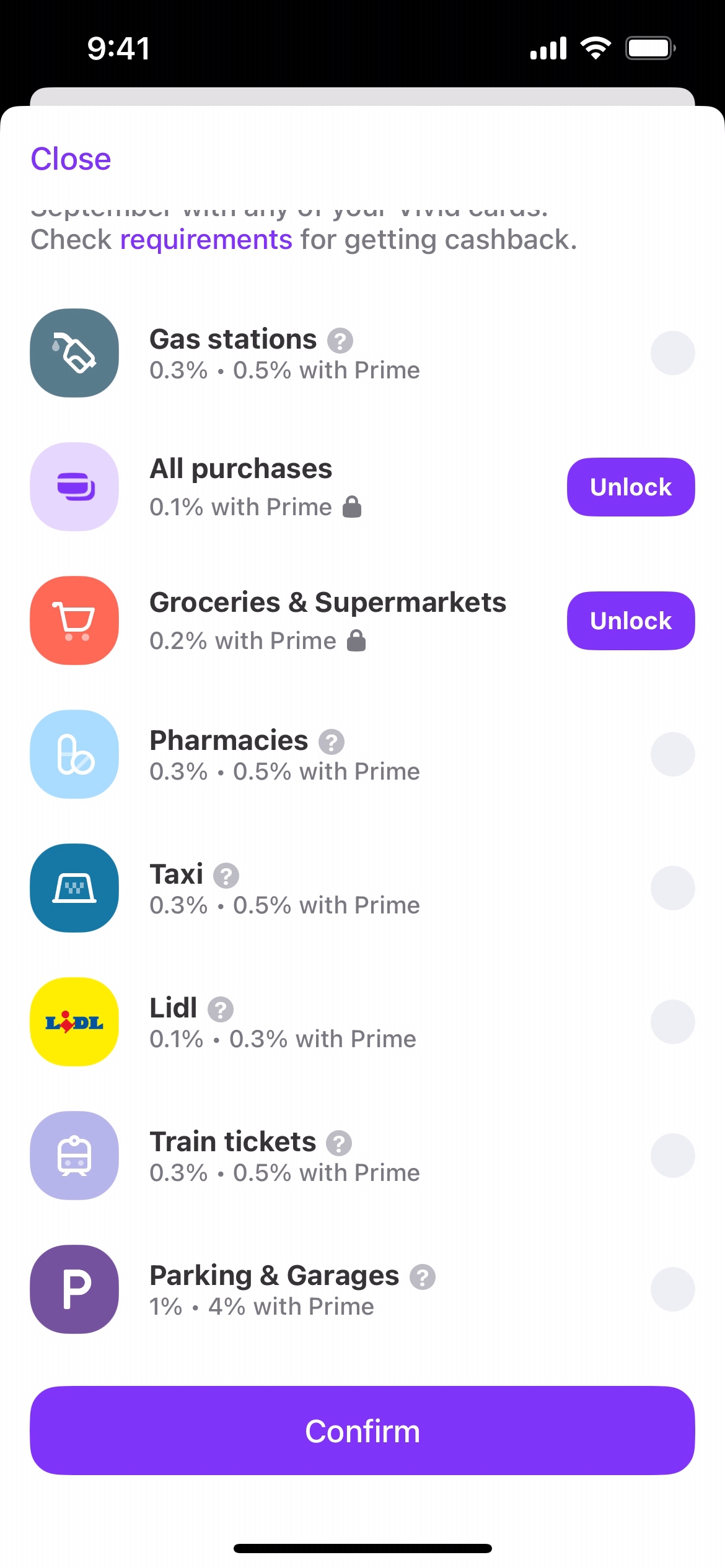Tap the question mark beside Taxi

click(x=226, y=876)
